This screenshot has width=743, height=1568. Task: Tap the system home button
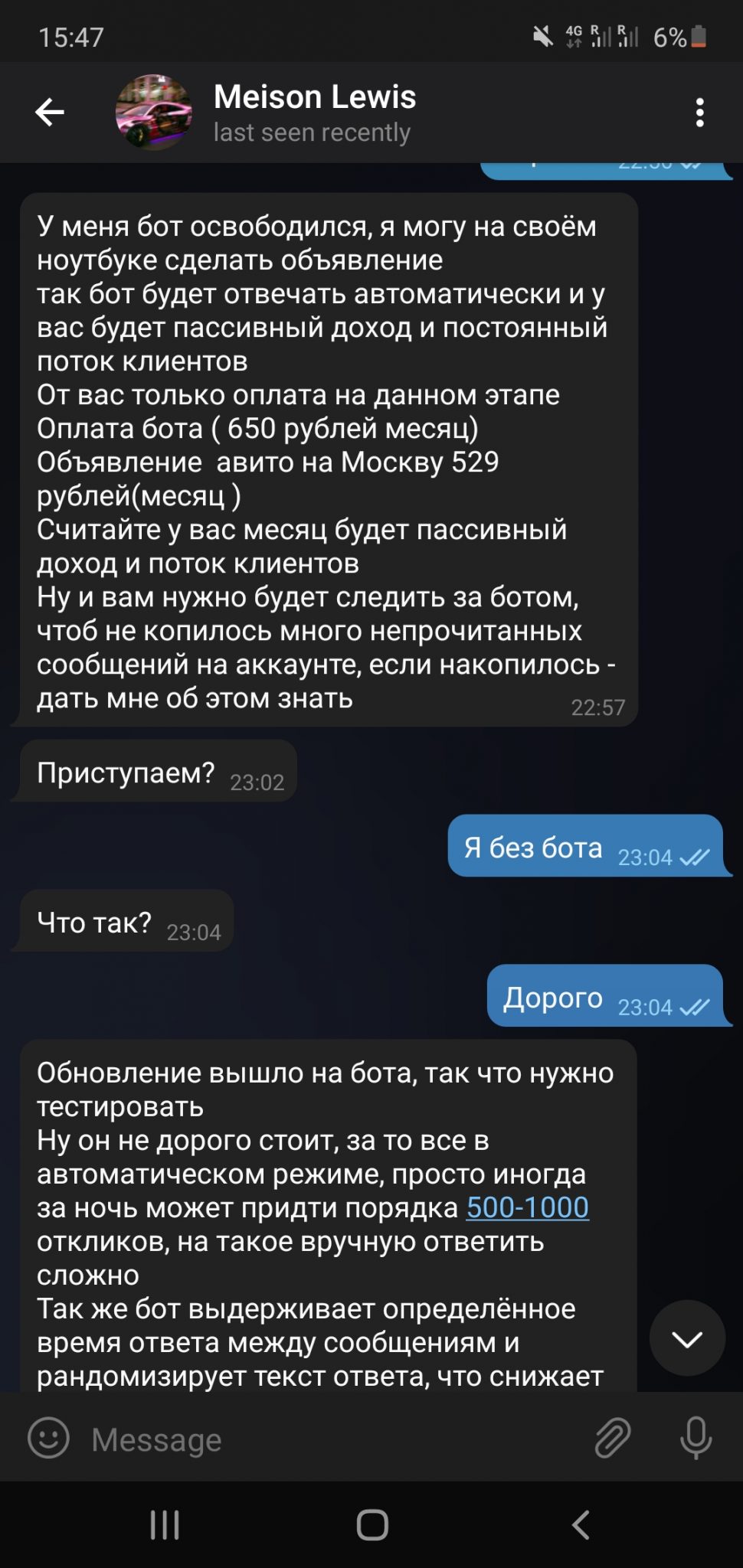point(372,1524)
